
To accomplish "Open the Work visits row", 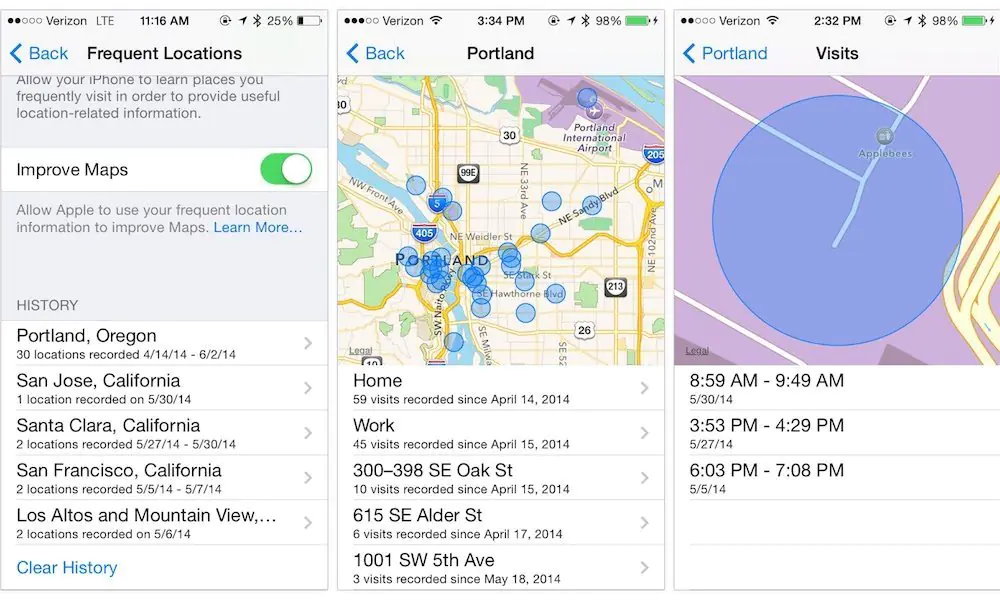I will click(500, 433).
